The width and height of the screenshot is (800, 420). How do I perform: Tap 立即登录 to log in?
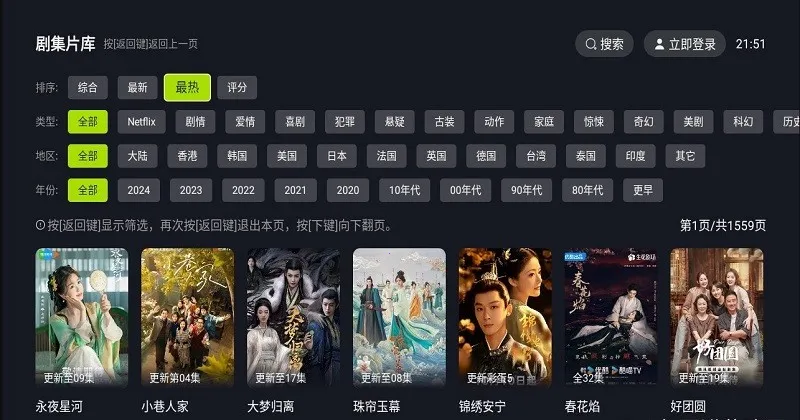684,44
